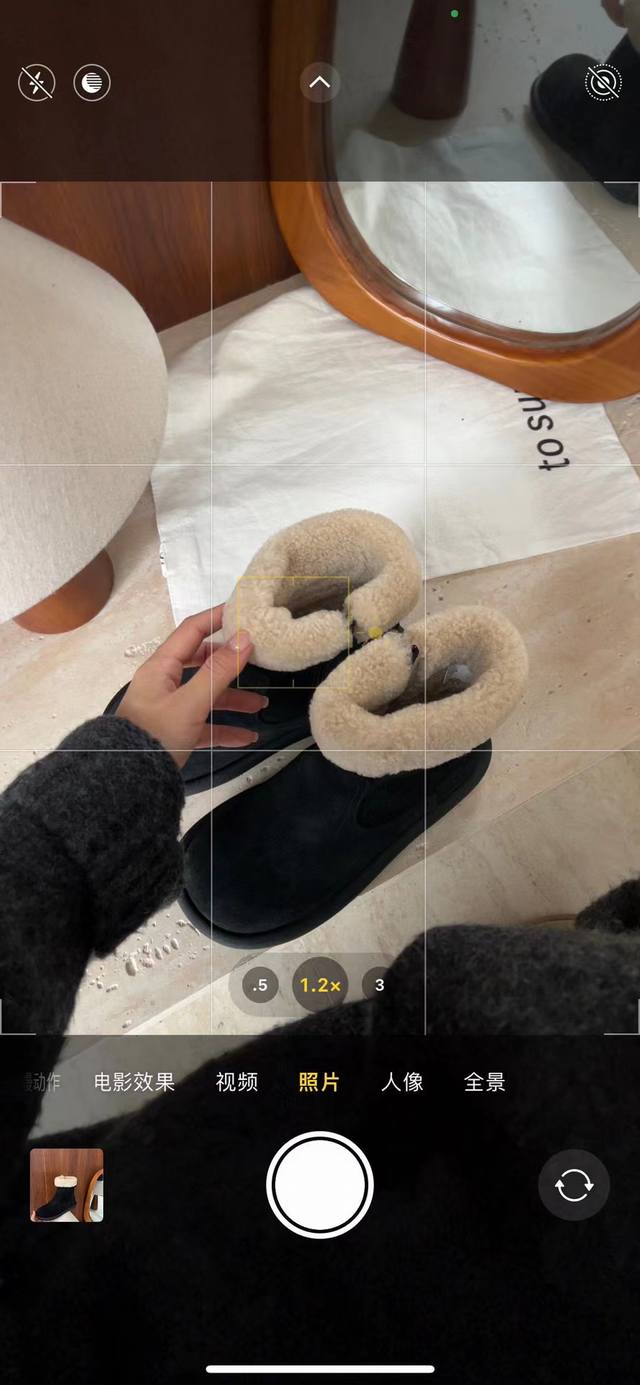Toggle the night mode icon
Viewport: 640px width, 1385px height.
(92, 82)
